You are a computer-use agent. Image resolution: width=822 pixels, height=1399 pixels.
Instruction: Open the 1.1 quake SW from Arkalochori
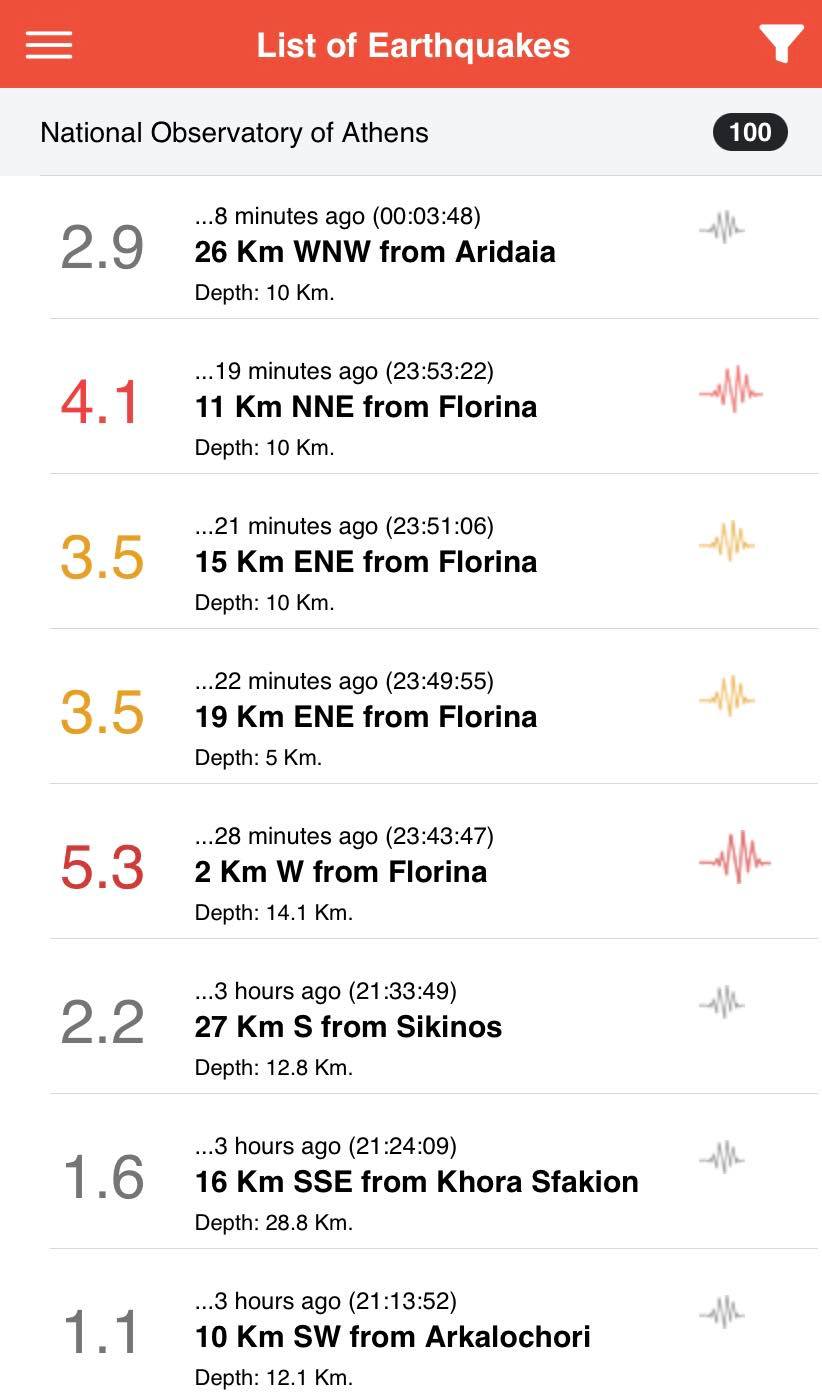tap(392, 1336)
